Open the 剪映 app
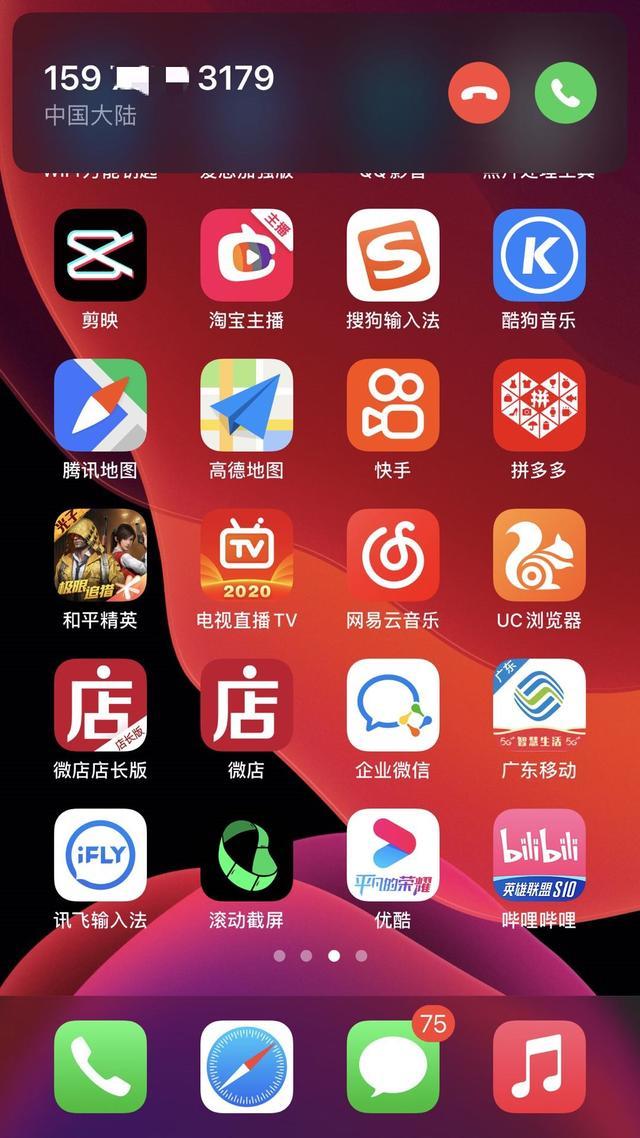This screenshot has height=1138, width=640. [x=100, y=255]
